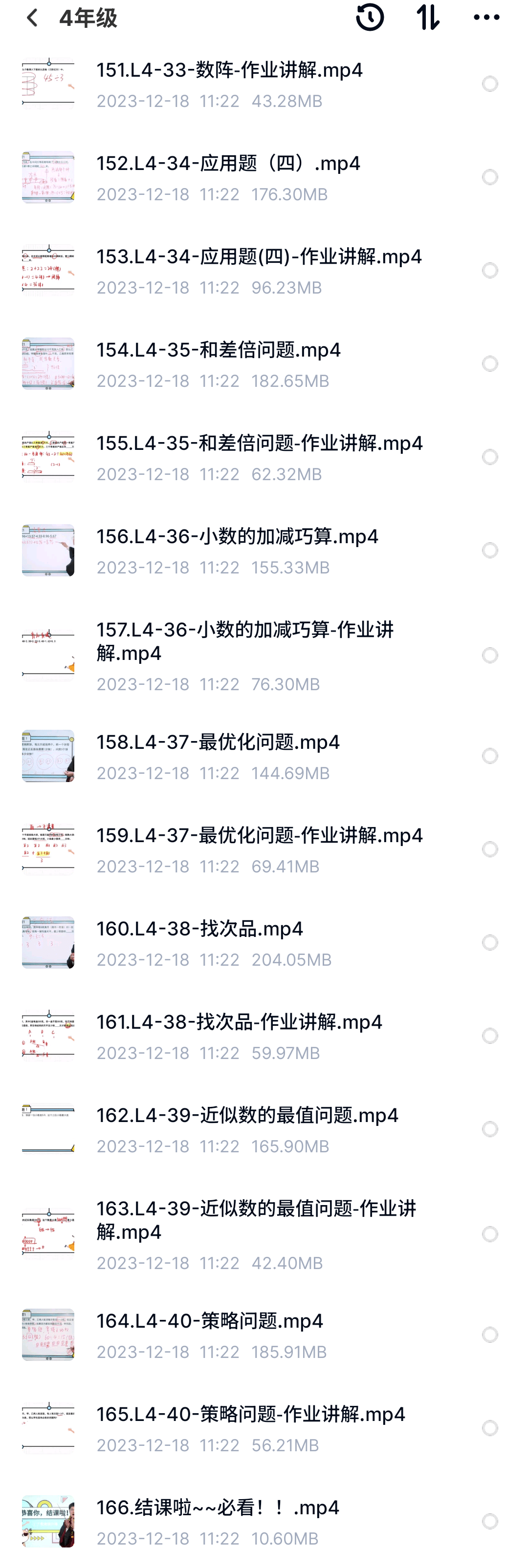Mark 159.L4-37-最优化问题-作业讲解.mp4 as selected
This screenshot has height=1568, width=528.
(490, 849)
